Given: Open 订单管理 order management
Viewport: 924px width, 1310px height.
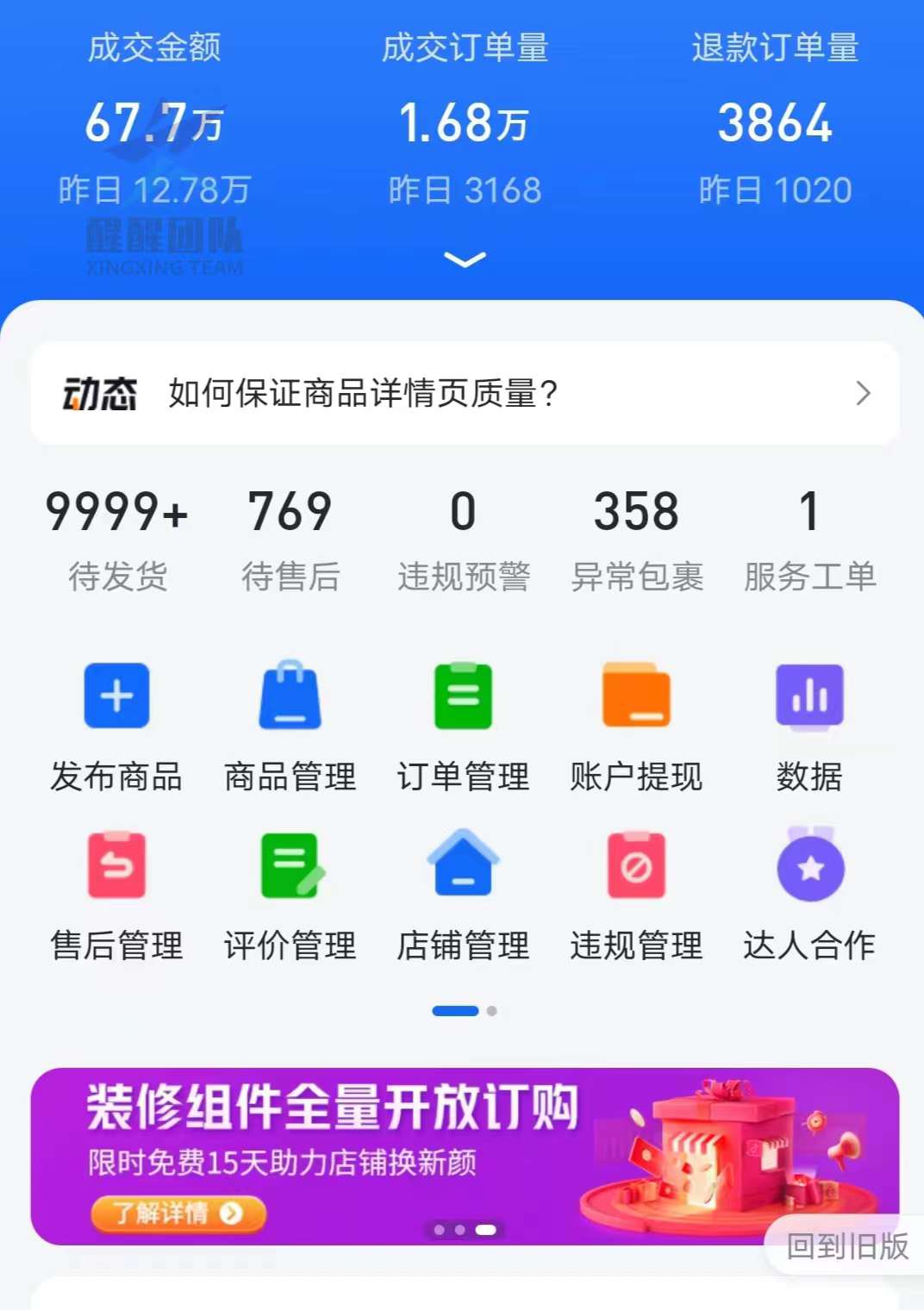Looking at the screenshot, I should click(463, 696).
